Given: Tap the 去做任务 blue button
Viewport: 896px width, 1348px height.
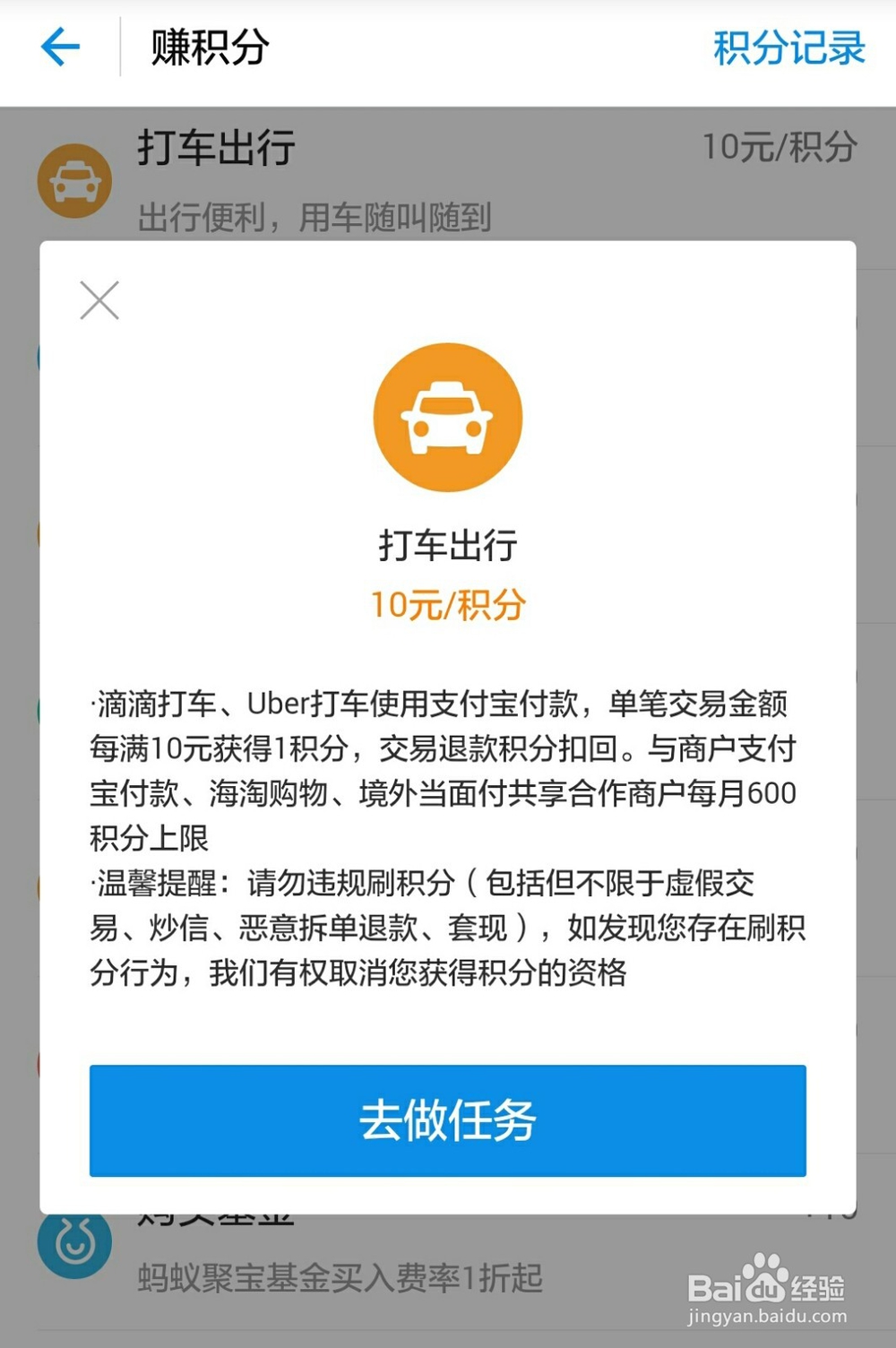Looking at the screenshot, I should pos(448,1119).
